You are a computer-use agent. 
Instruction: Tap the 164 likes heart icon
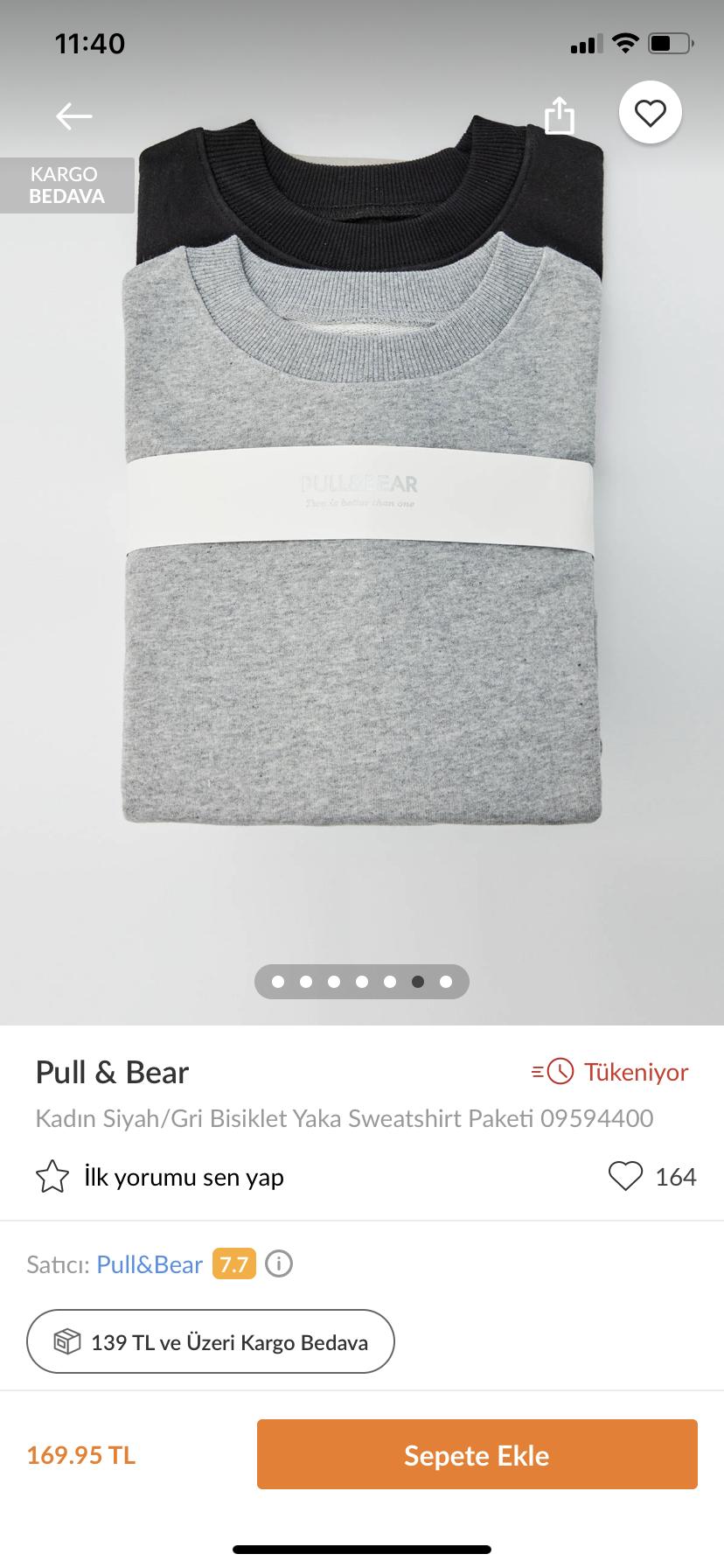click(625, 1177)
